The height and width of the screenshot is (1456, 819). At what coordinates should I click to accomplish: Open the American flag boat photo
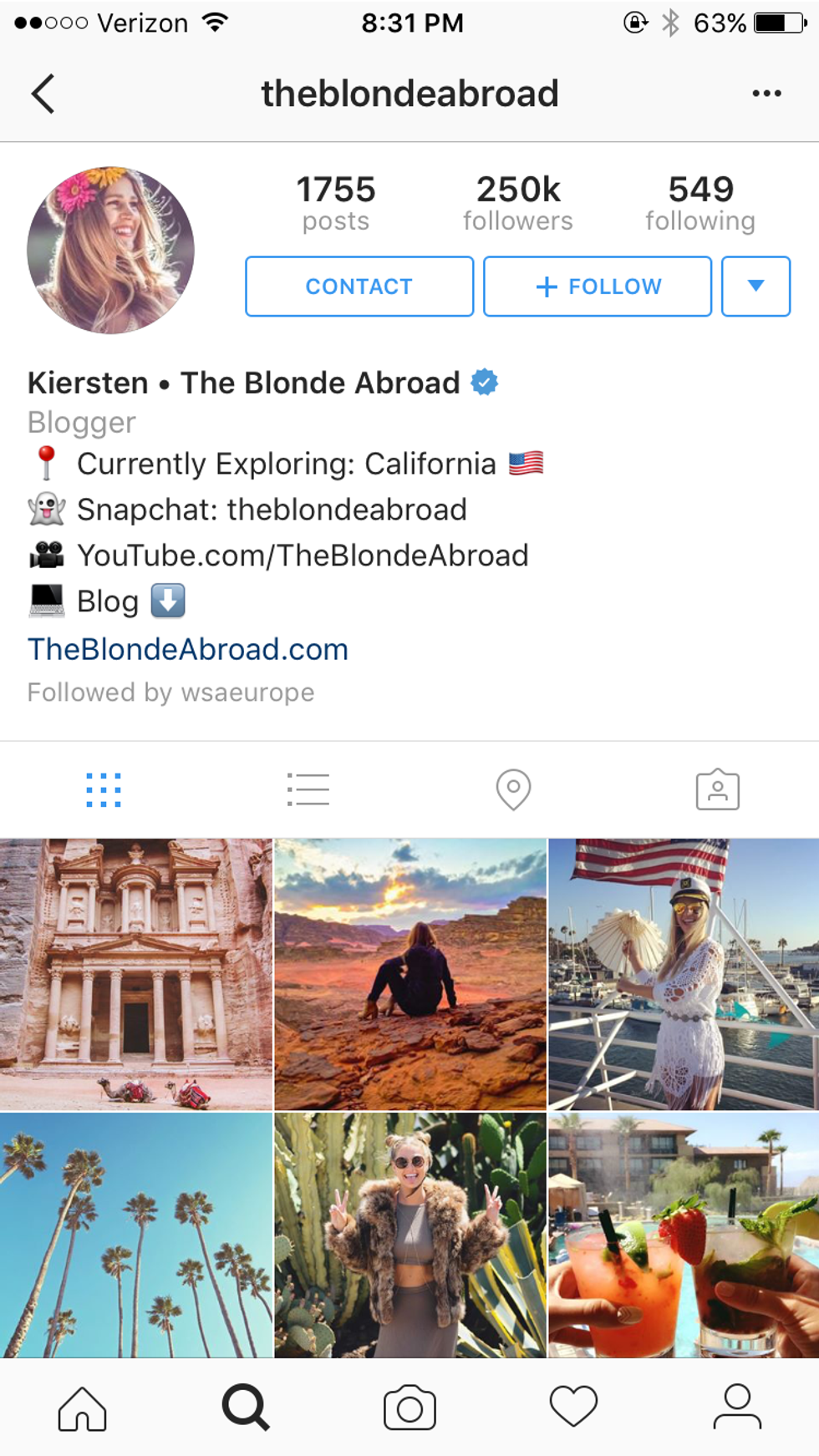click(x=684, y=974)
